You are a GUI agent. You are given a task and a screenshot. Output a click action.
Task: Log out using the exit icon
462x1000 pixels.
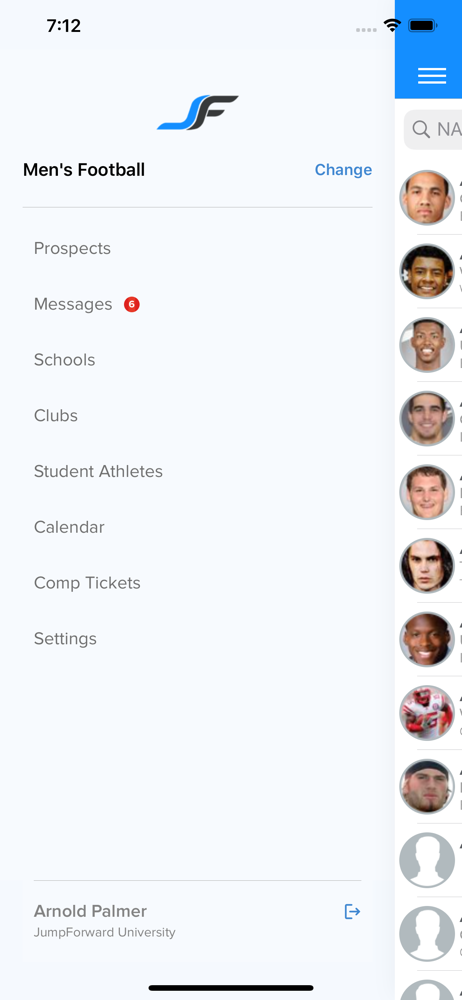pos(352,911)
